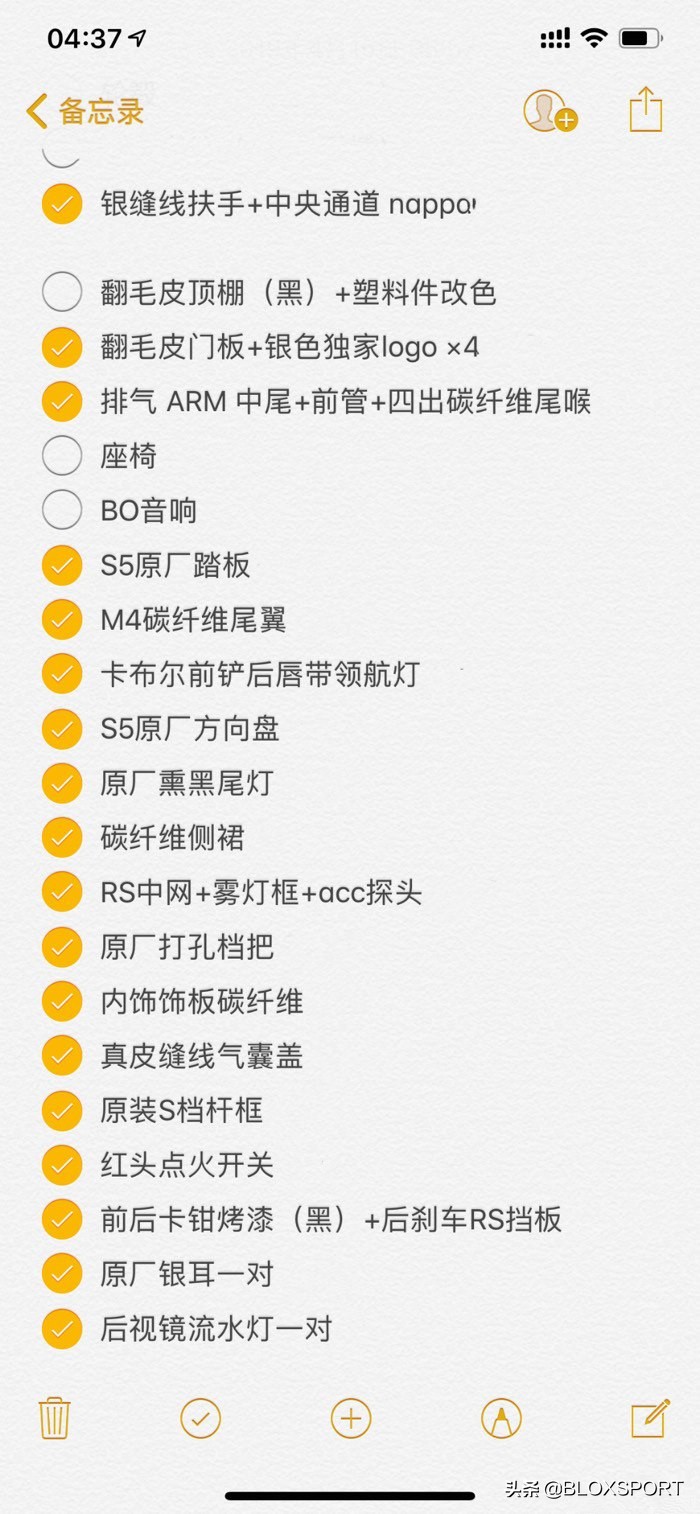Open the add people collaborator icon
Viewport: 700px width, 1514px height.
pos(550,111)
